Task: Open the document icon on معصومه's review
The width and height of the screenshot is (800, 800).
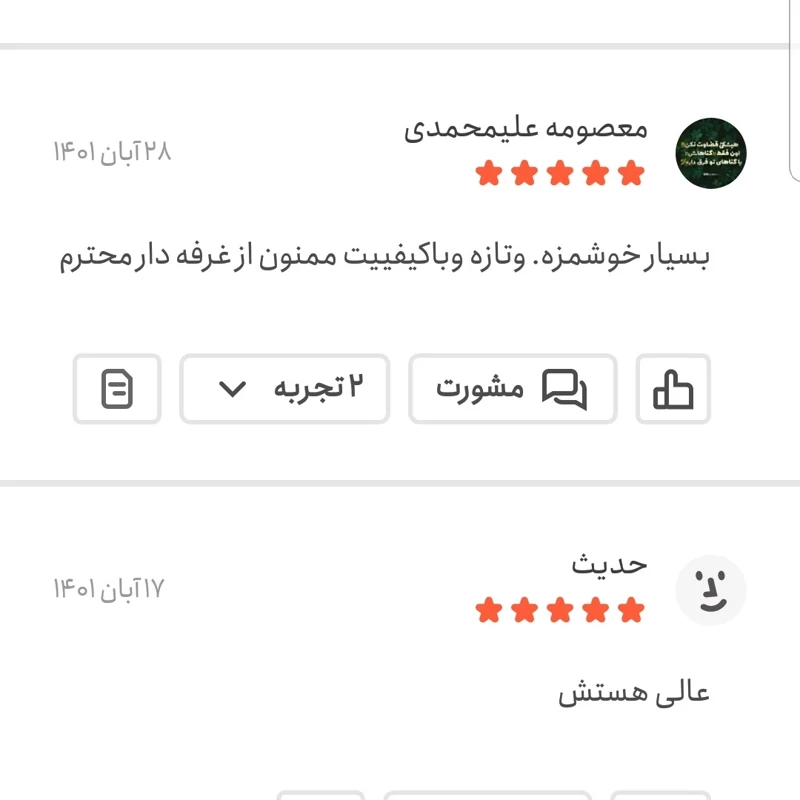Action: [117, 388]
